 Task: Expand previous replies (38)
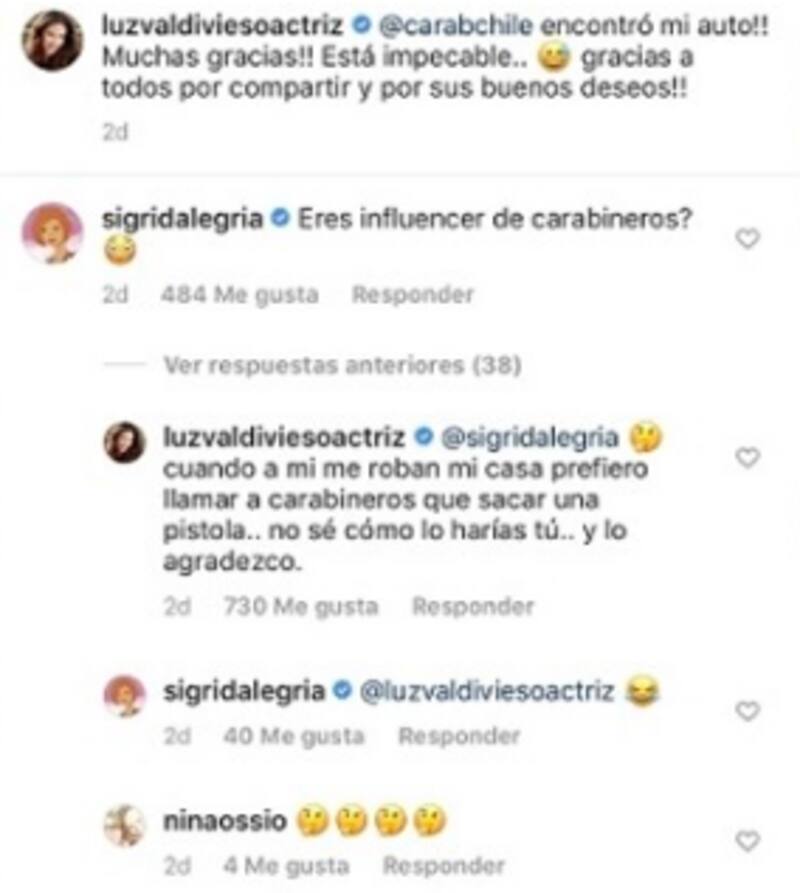click(x=342, y=366)
